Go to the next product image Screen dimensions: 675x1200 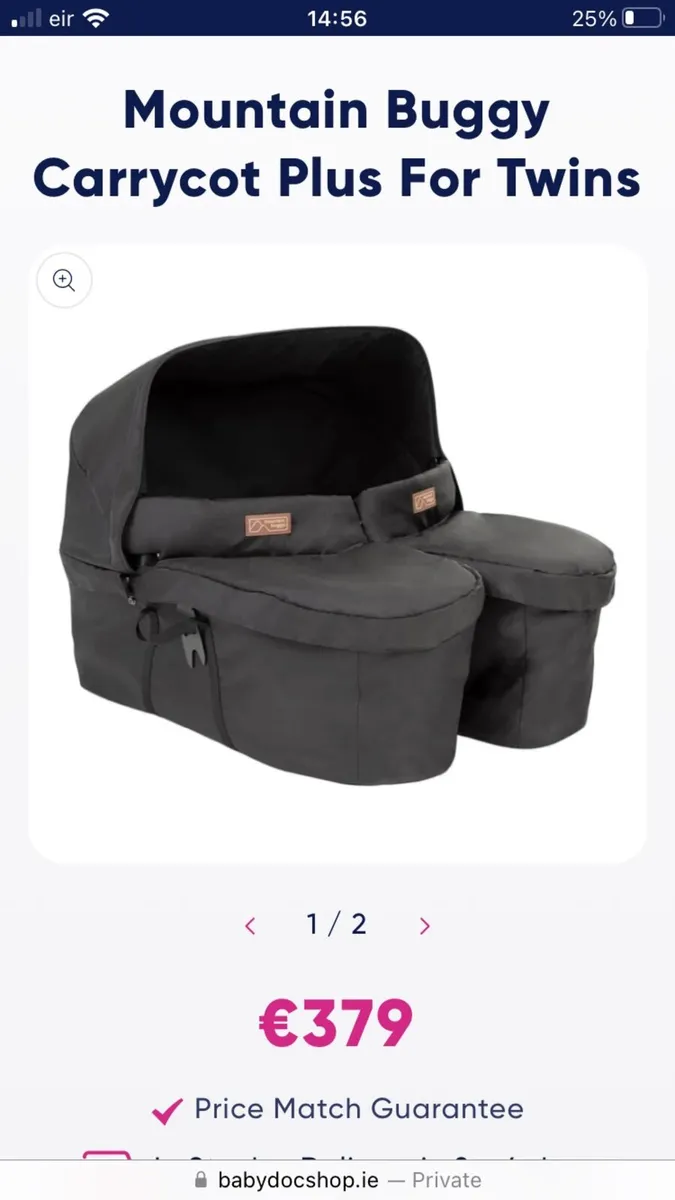424,926
